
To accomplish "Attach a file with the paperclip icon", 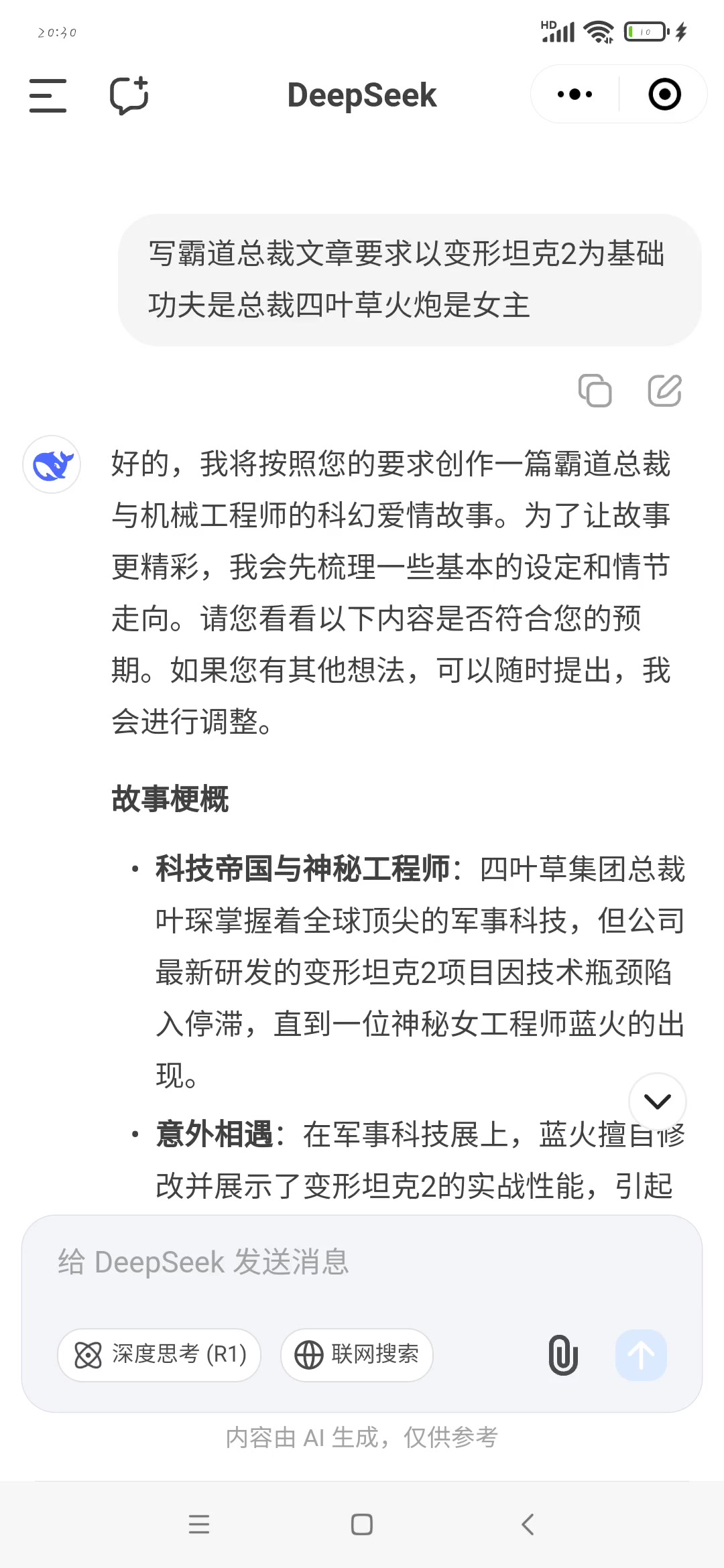I will pos(563,1354).
